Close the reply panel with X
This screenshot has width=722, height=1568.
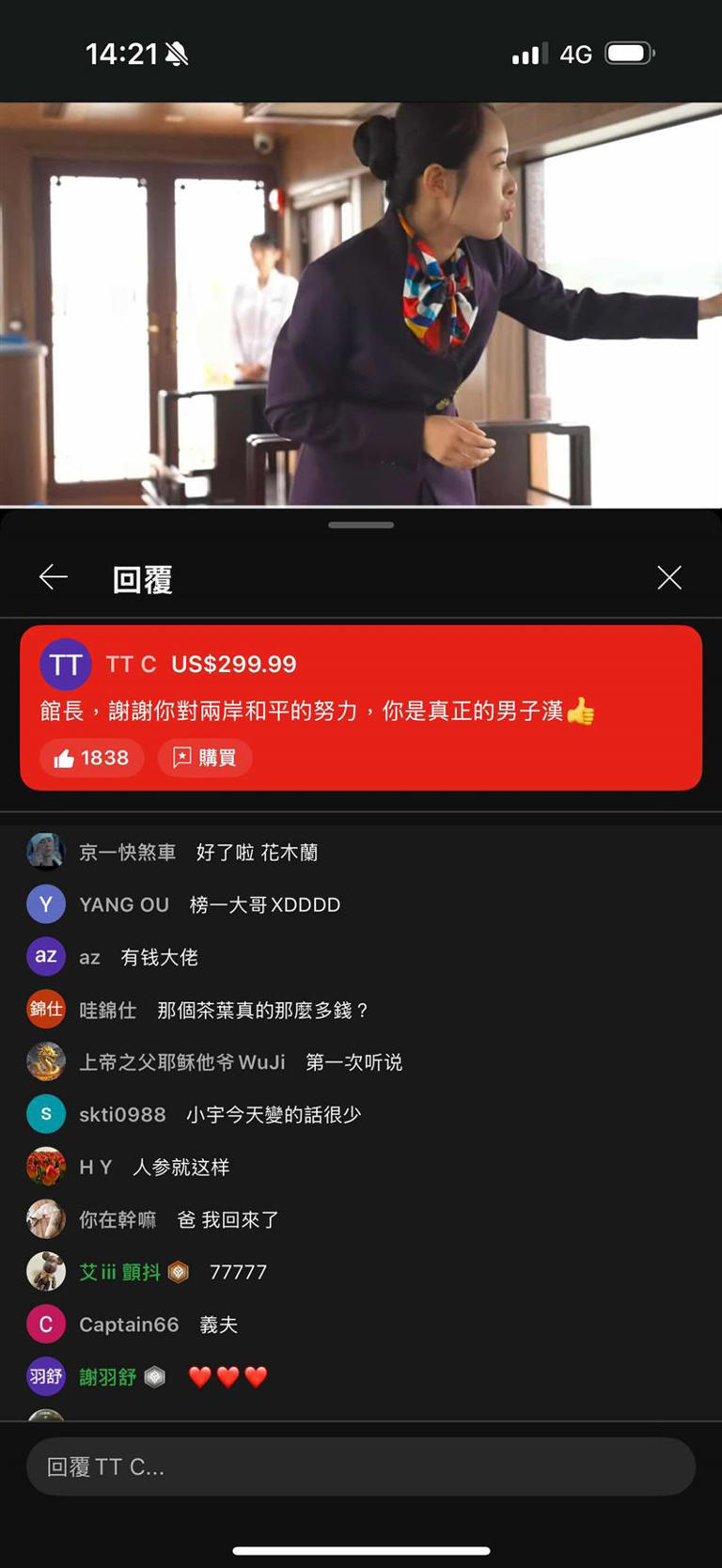point(669,577)
